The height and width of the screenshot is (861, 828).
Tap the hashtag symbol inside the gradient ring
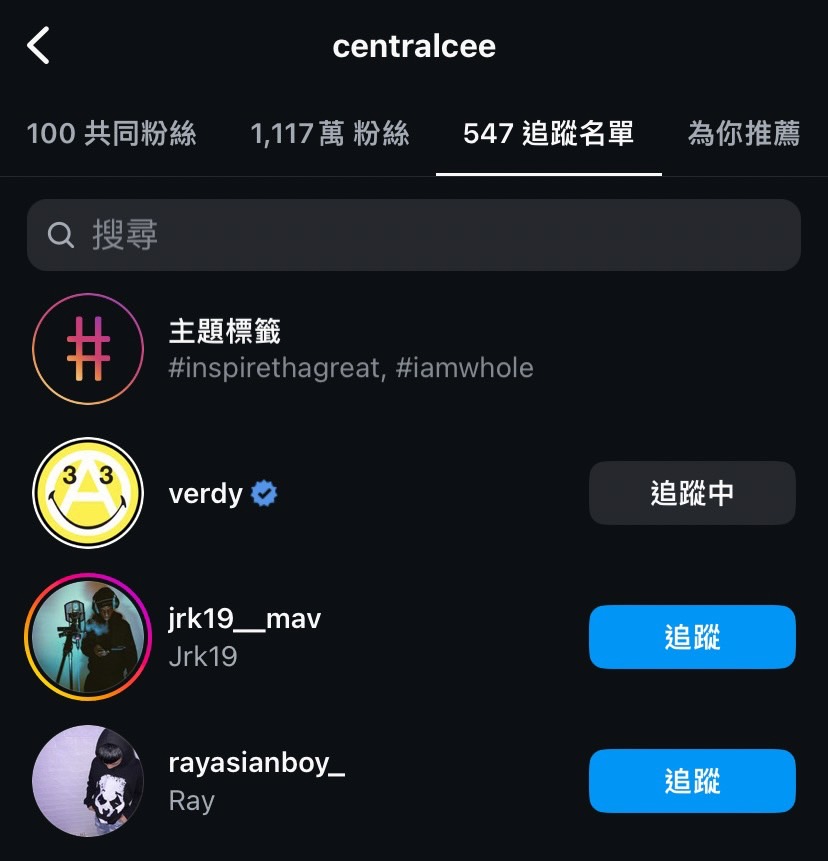point(88,350)
